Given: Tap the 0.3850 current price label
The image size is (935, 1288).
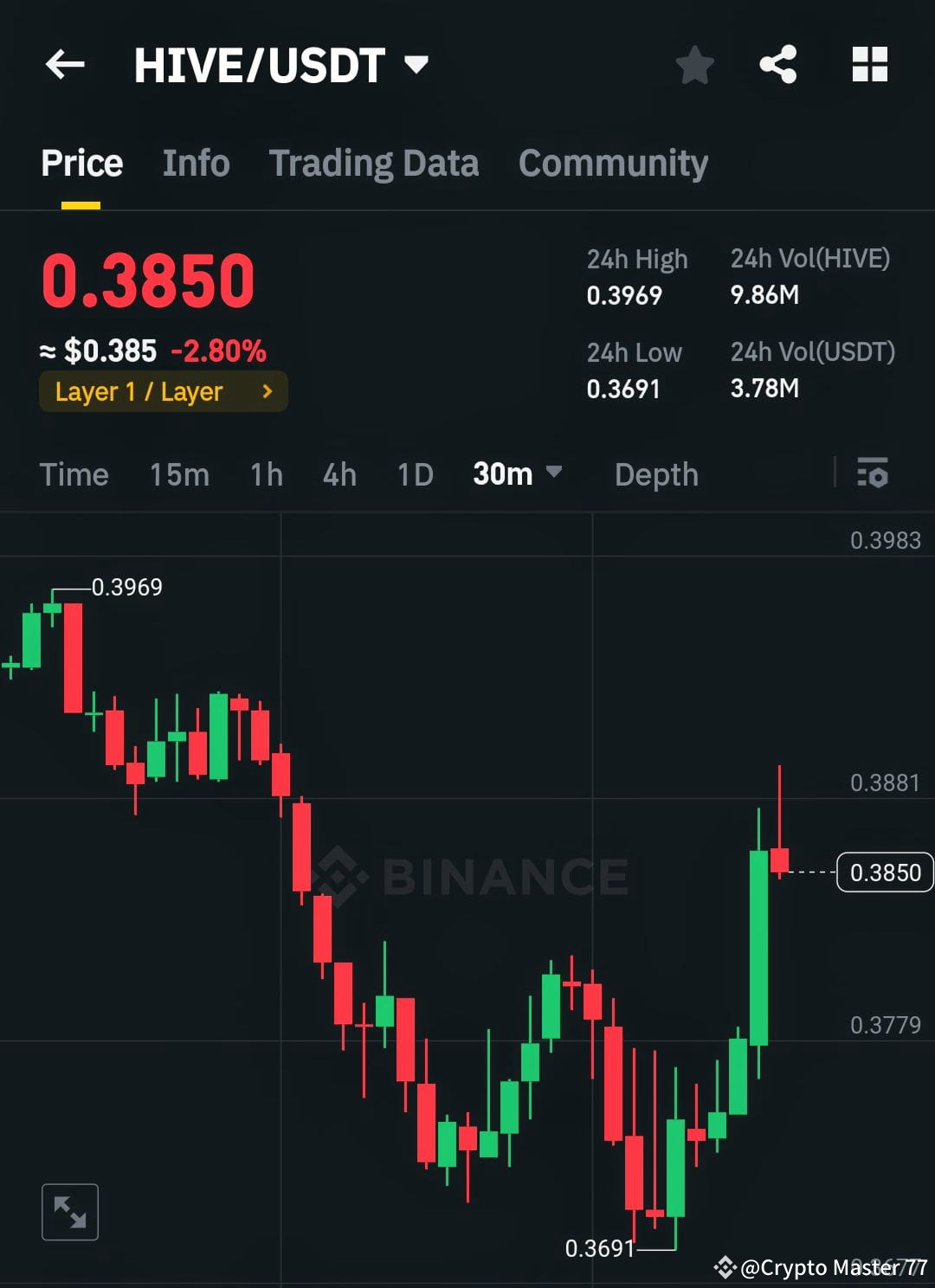Looking at the screenshot, I should (x=884, y=873).
